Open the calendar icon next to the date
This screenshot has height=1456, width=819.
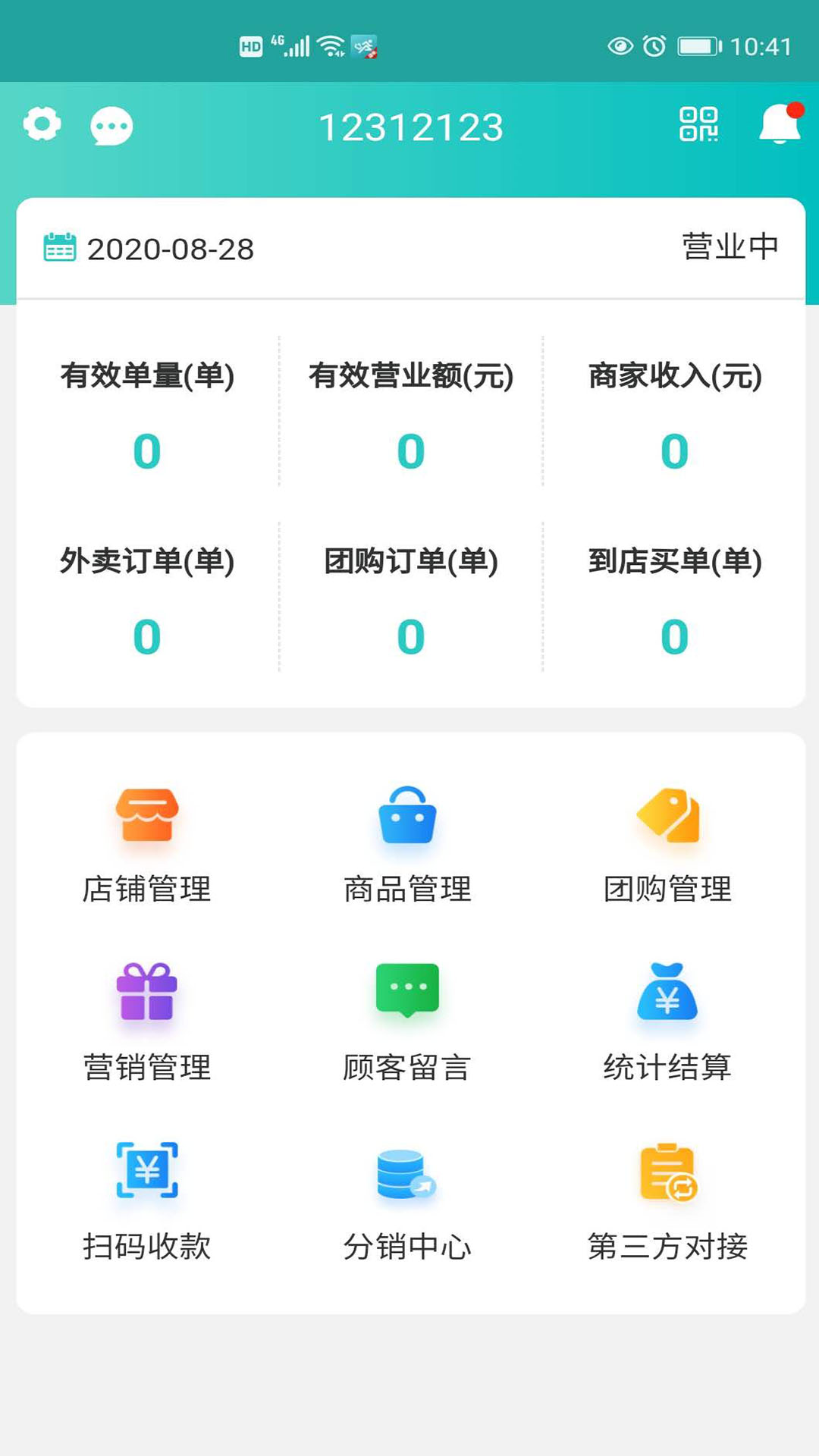point(60,246)
